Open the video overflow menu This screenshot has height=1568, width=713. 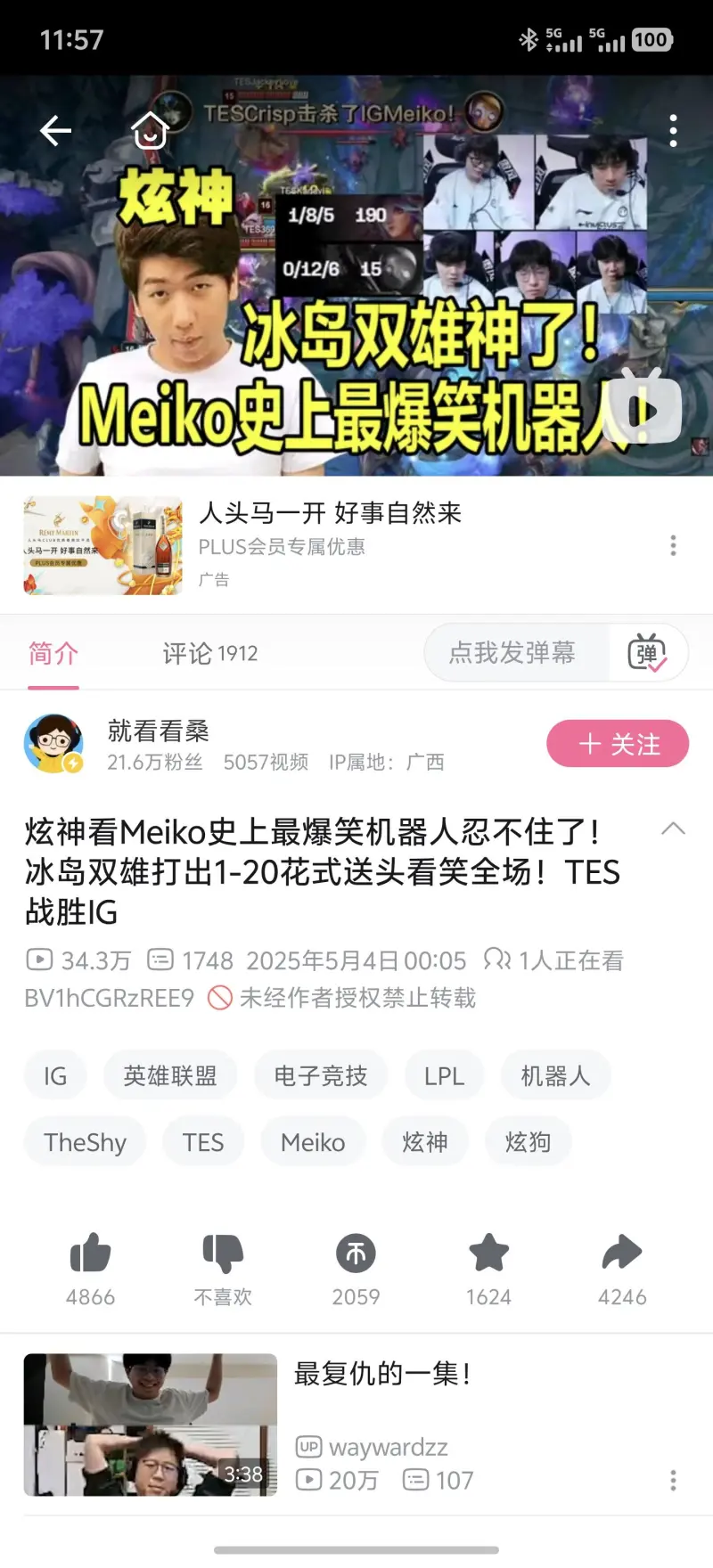pos(673,131)
